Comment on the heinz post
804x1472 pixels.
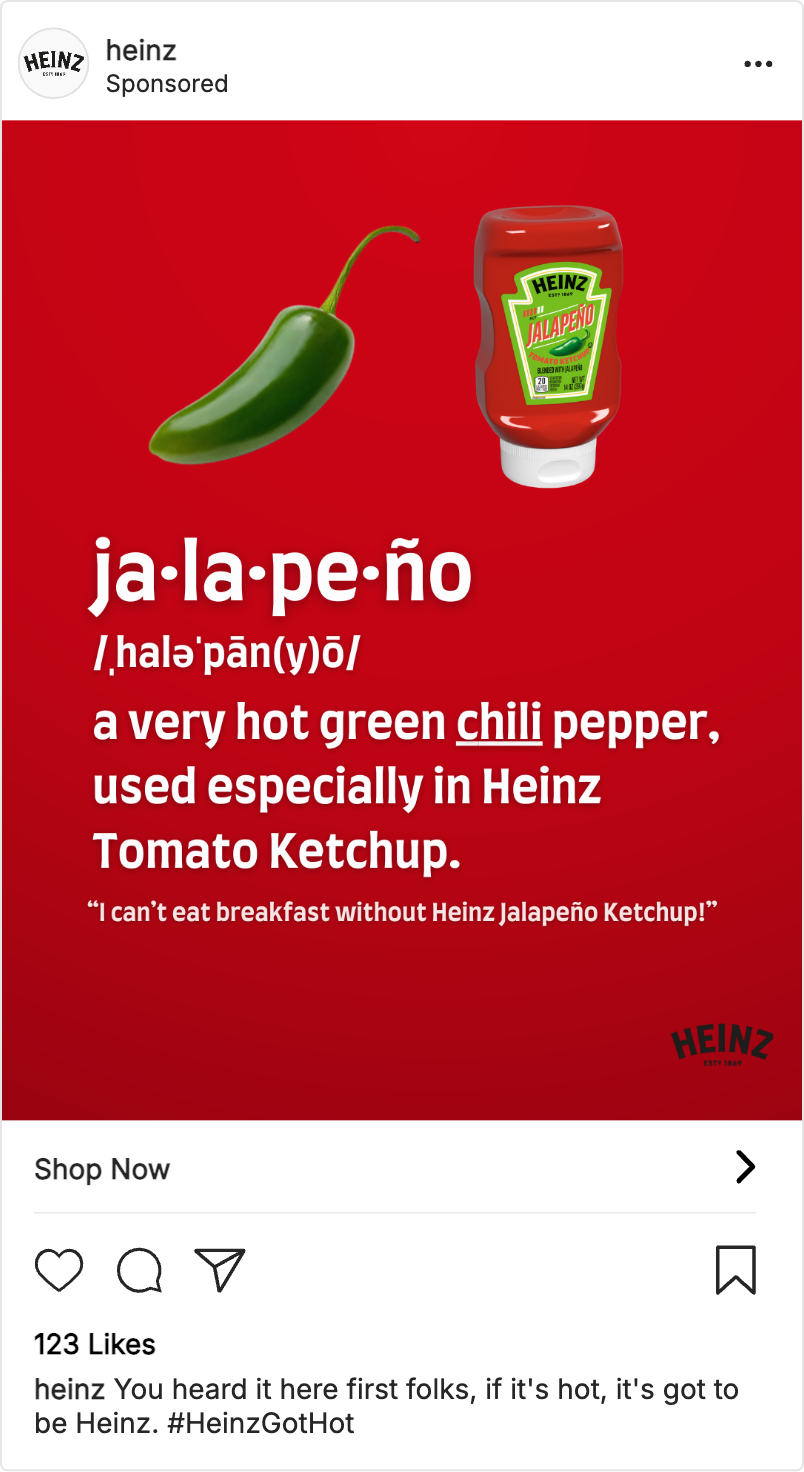[x=139, y=1270]
